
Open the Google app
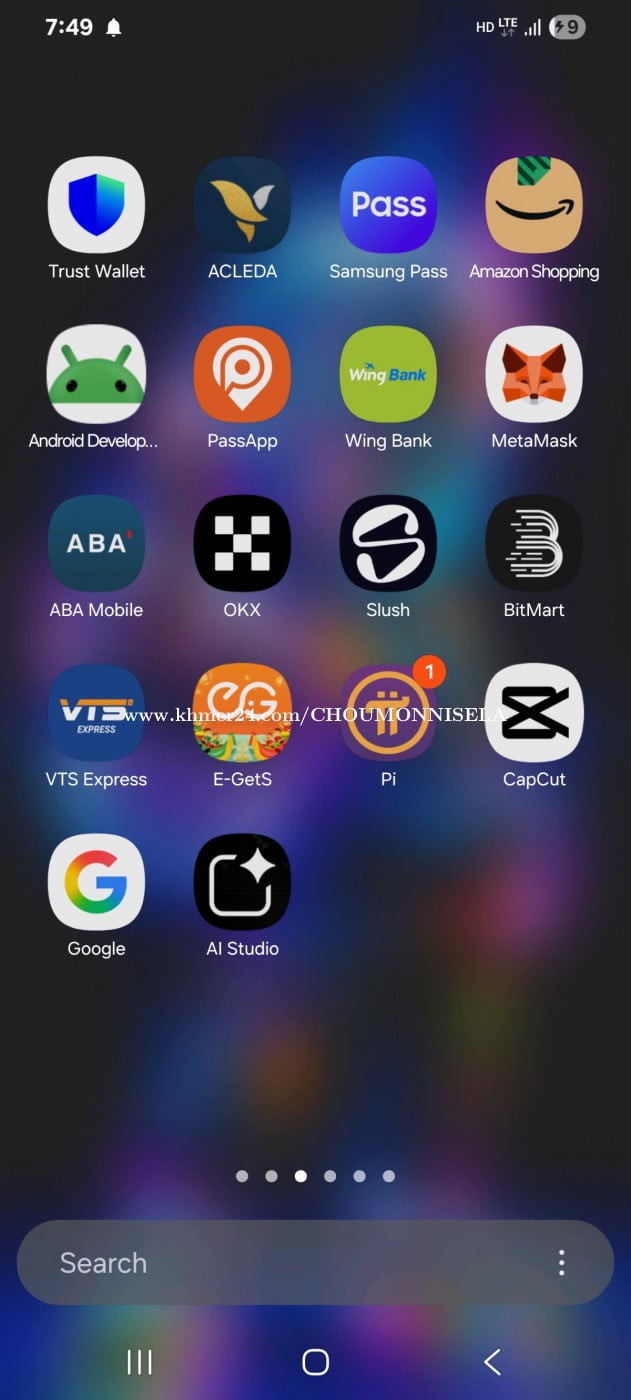(96, 882)
